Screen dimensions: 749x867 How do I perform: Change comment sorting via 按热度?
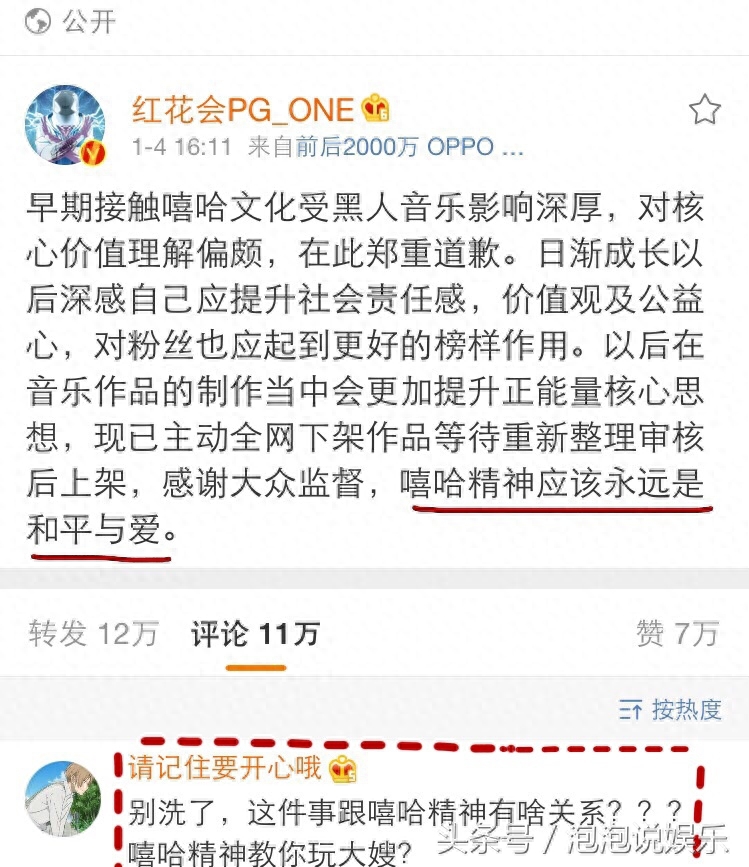point(671,710)
